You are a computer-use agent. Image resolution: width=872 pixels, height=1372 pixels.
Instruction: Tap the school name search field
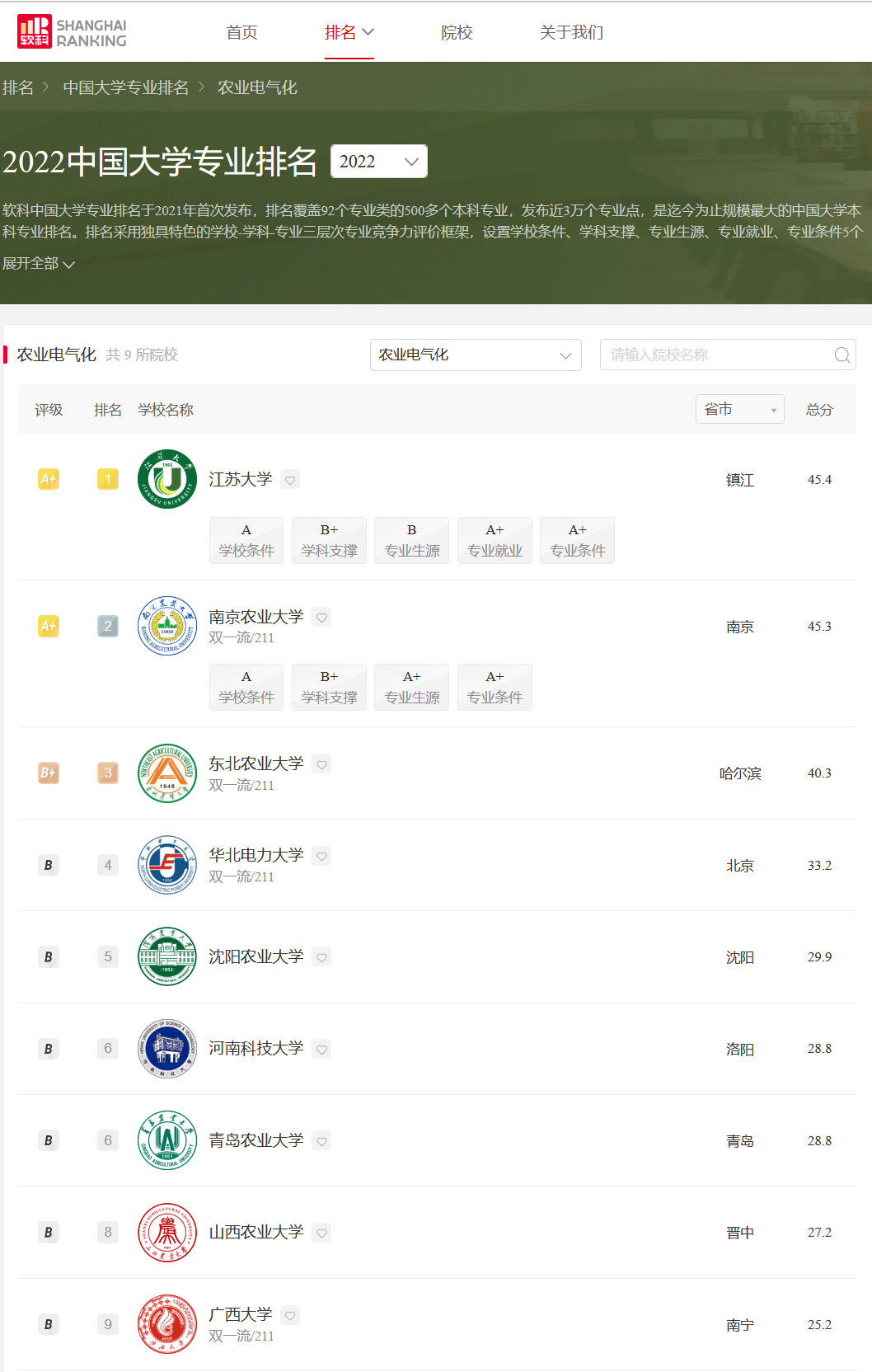717,355
